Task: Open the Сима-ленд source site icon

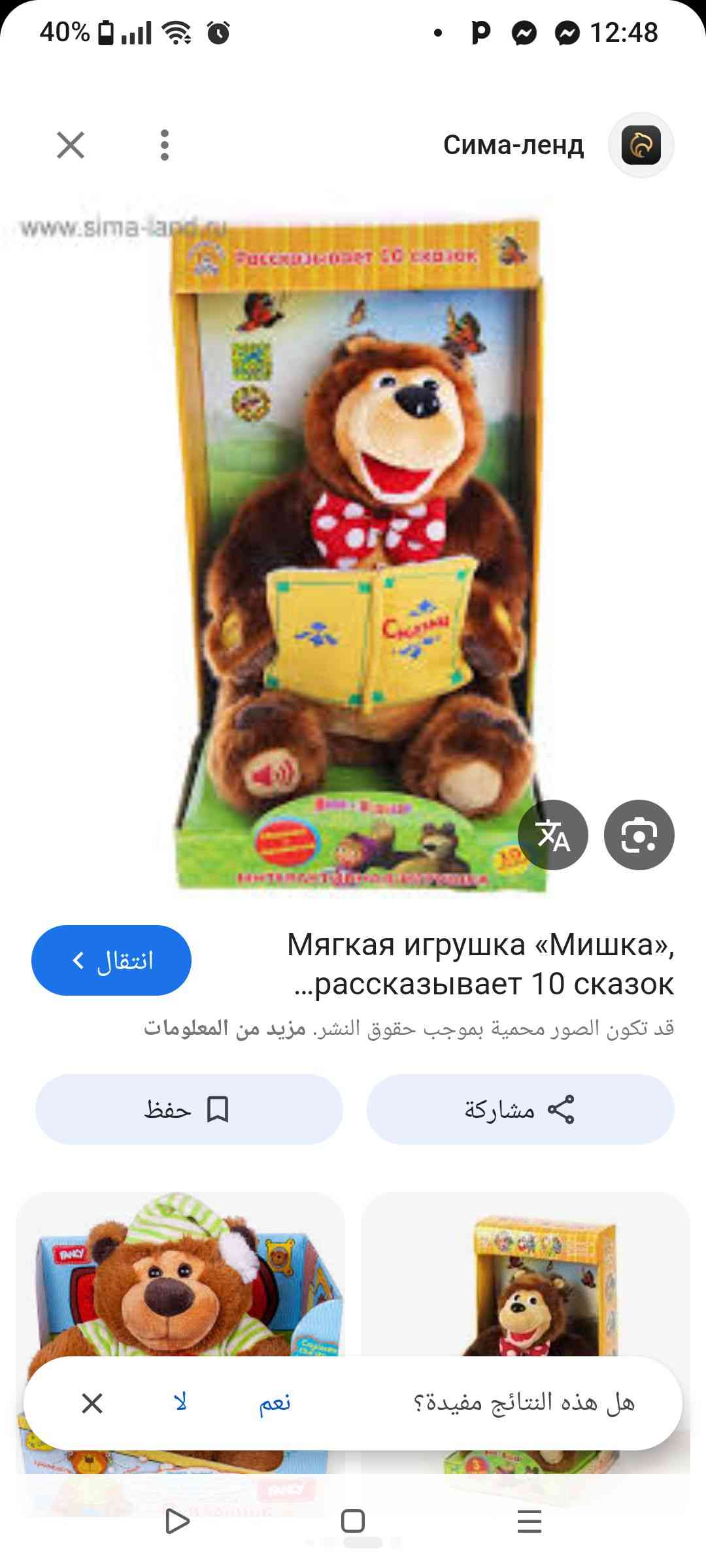Action: tap(641, 145)
